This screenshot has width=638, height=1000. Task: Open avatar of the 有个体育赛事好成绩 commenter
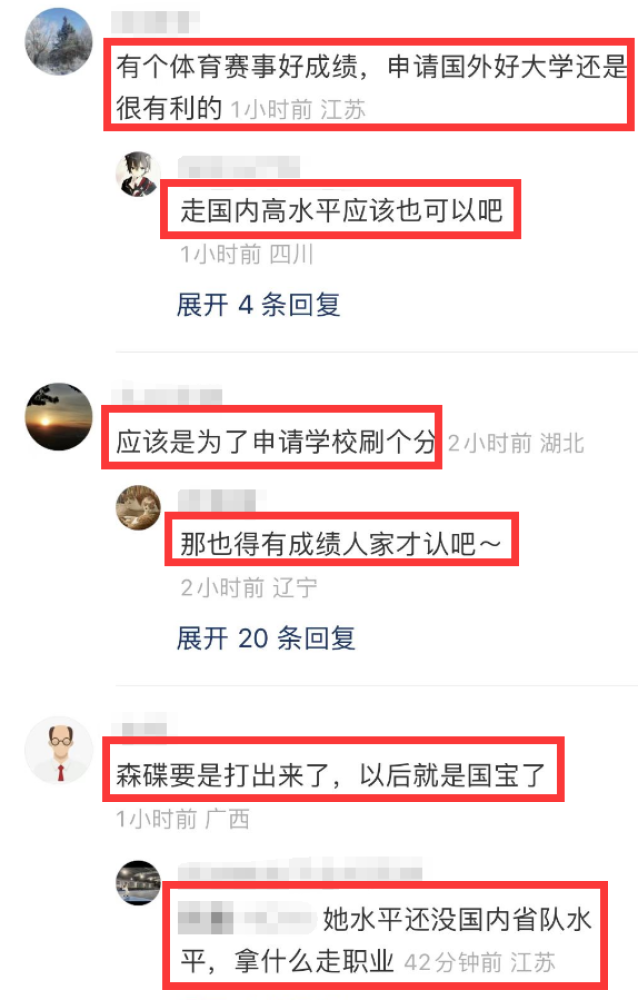point(58,43)
